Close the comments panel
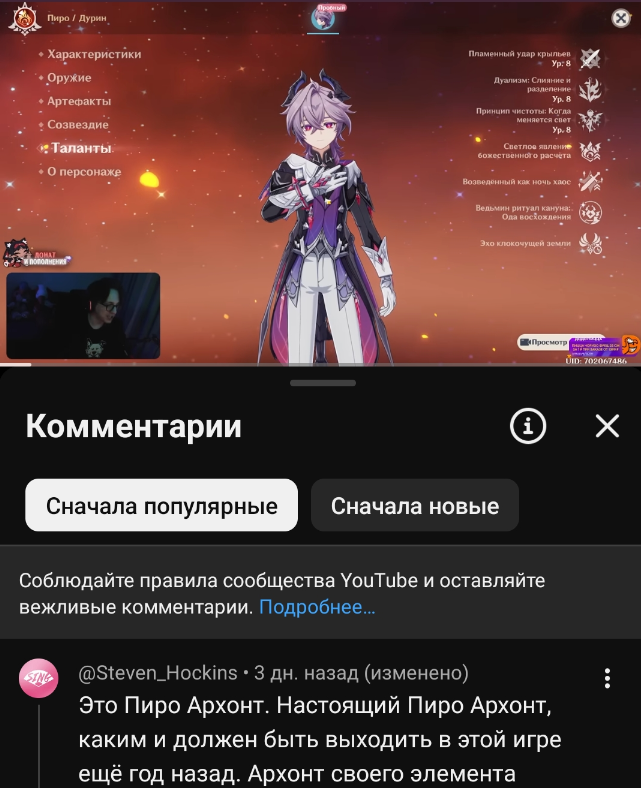The image size is (641, 788). pos(607,427)
